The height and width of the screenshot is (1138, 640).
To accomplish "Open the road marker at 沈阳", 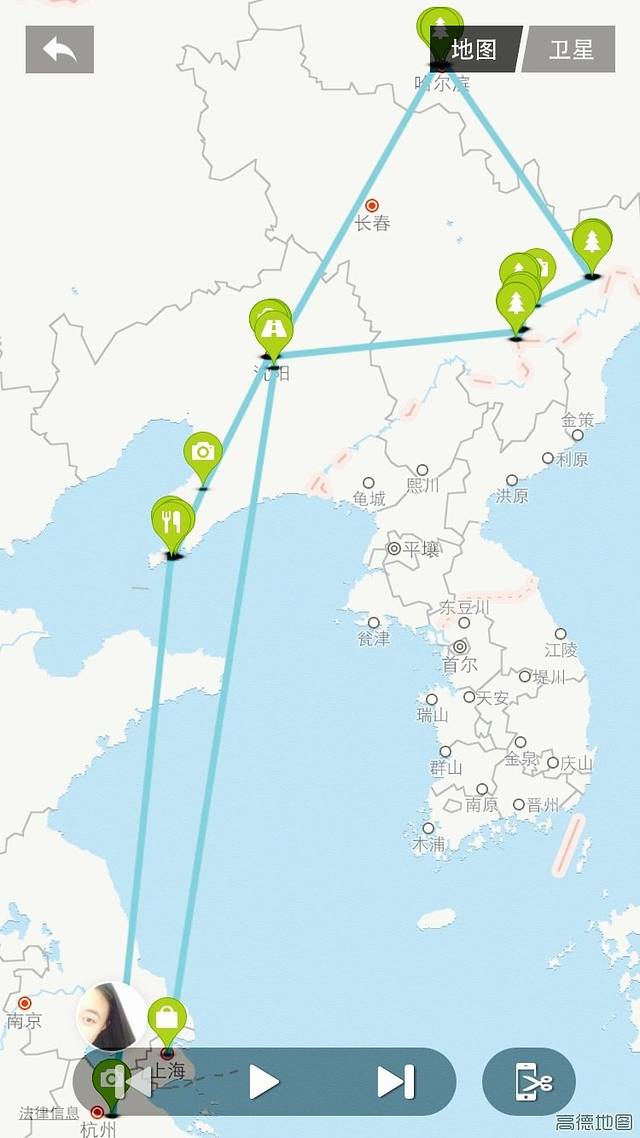I will pyautogui.click(x=273, y=328).
